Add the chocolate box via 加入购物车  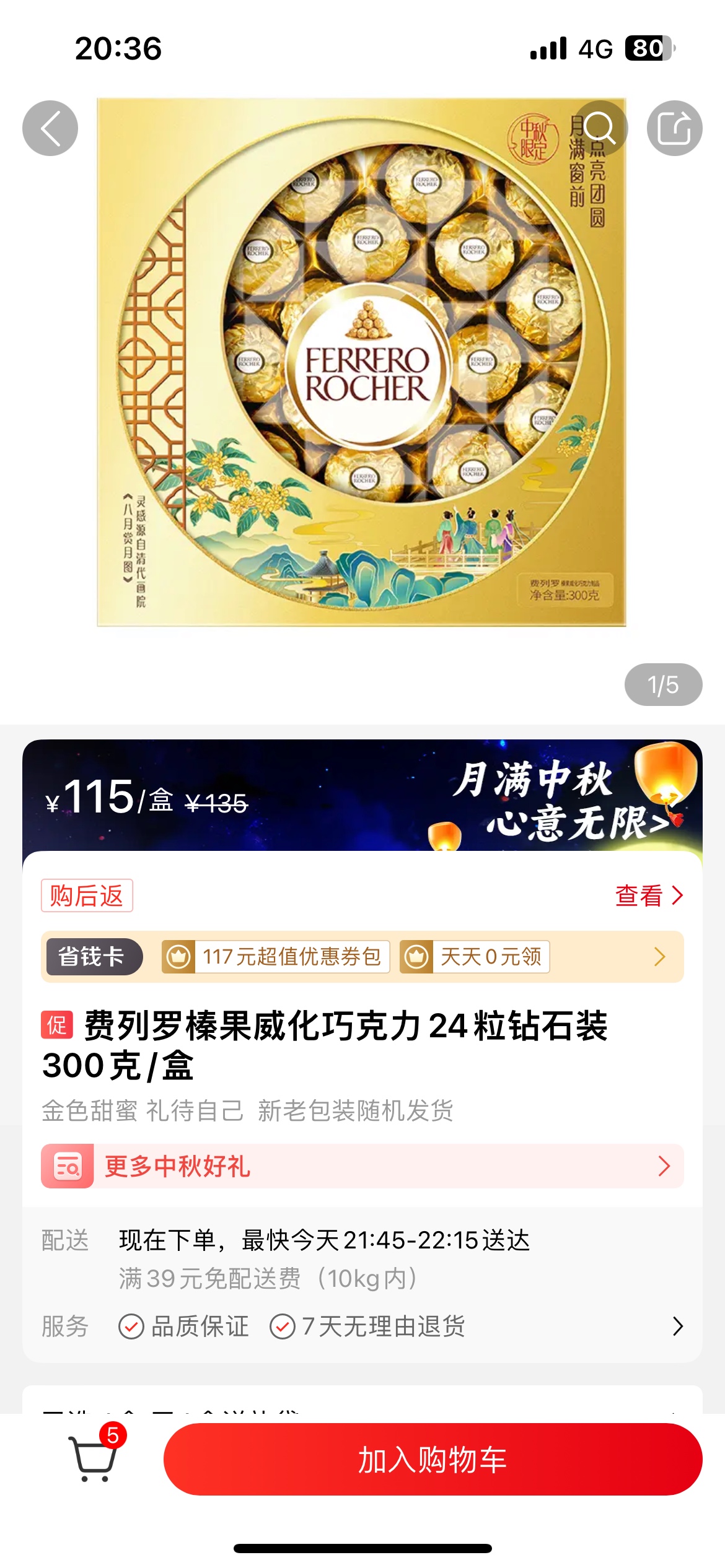[x=432, y=1460]
